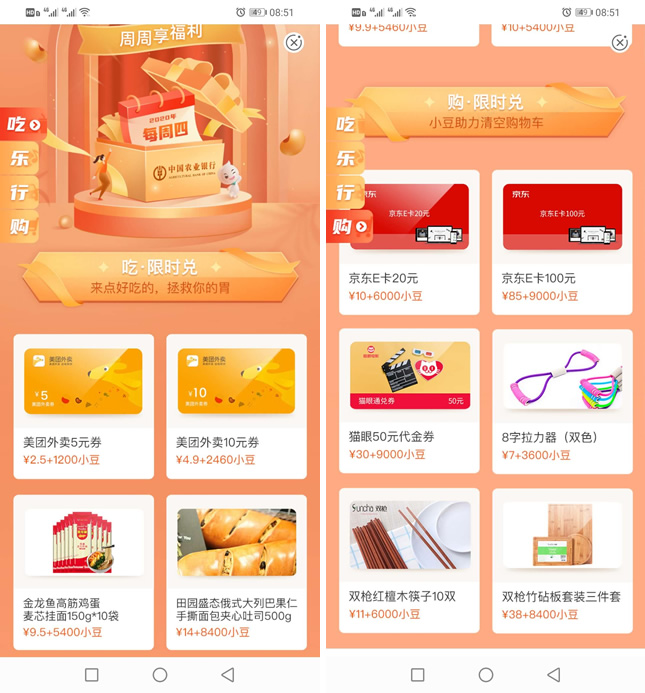
Task: Open 双枪红檀木筷子10双 item
Action: pos(409,560)
